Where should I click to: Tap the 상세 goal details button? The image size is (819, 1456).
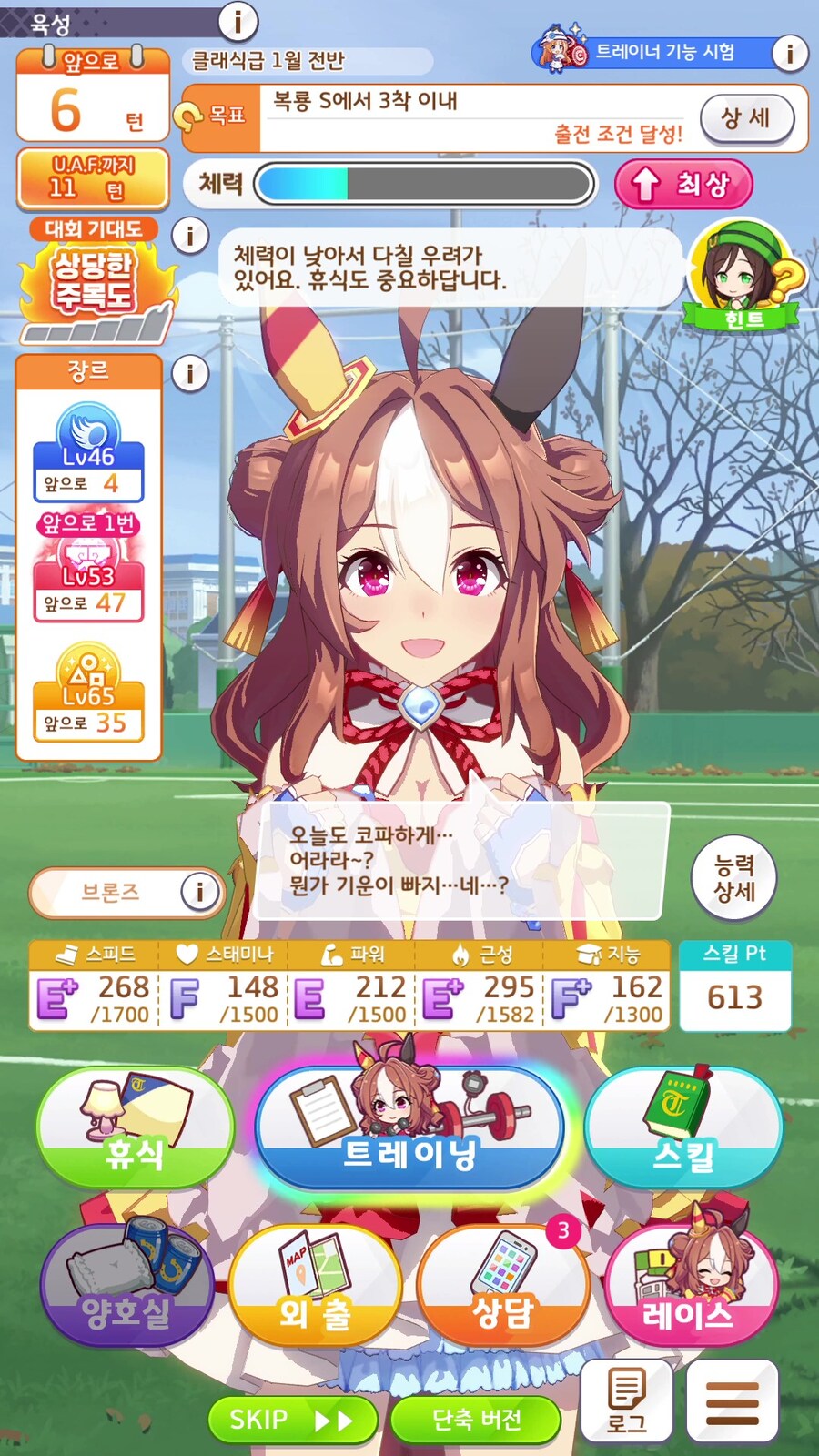tap(746, 118)
